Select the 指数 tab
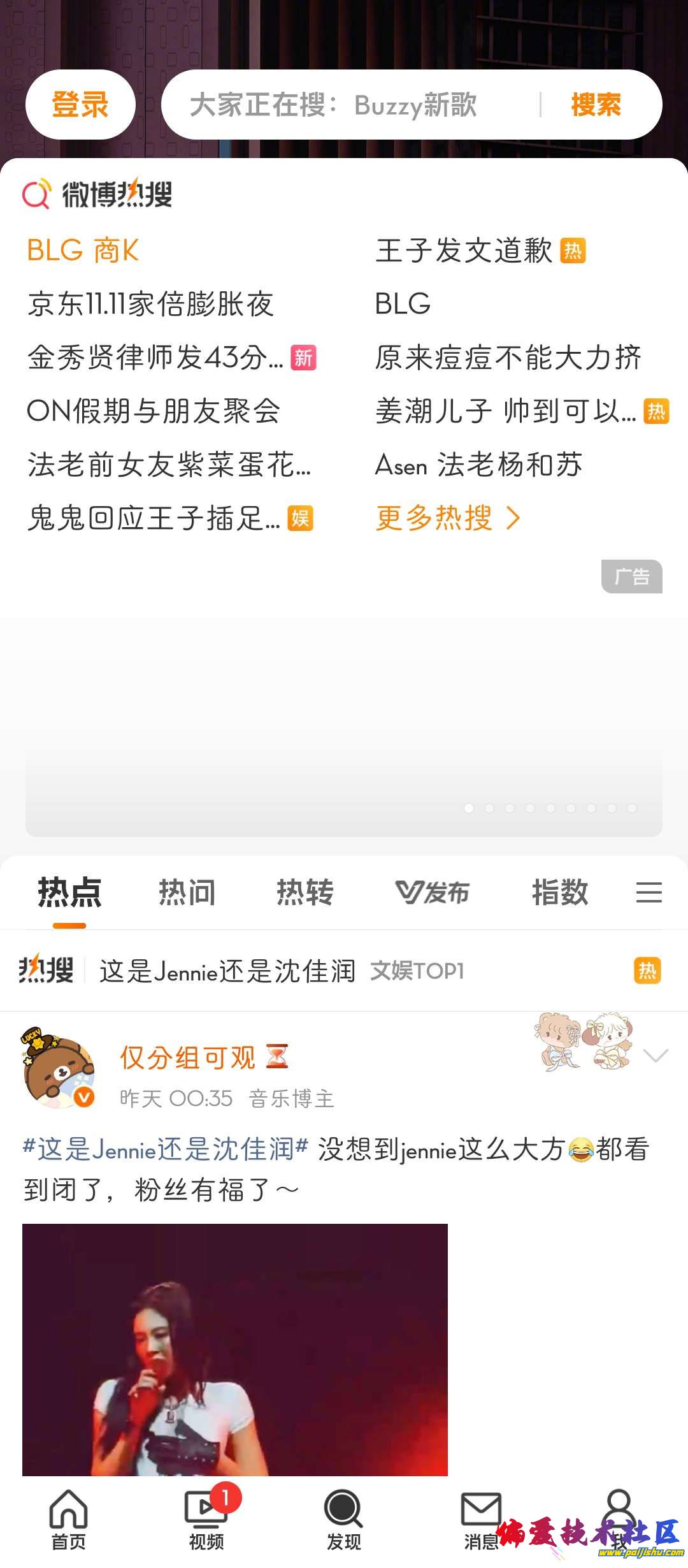 coord(560,892)
